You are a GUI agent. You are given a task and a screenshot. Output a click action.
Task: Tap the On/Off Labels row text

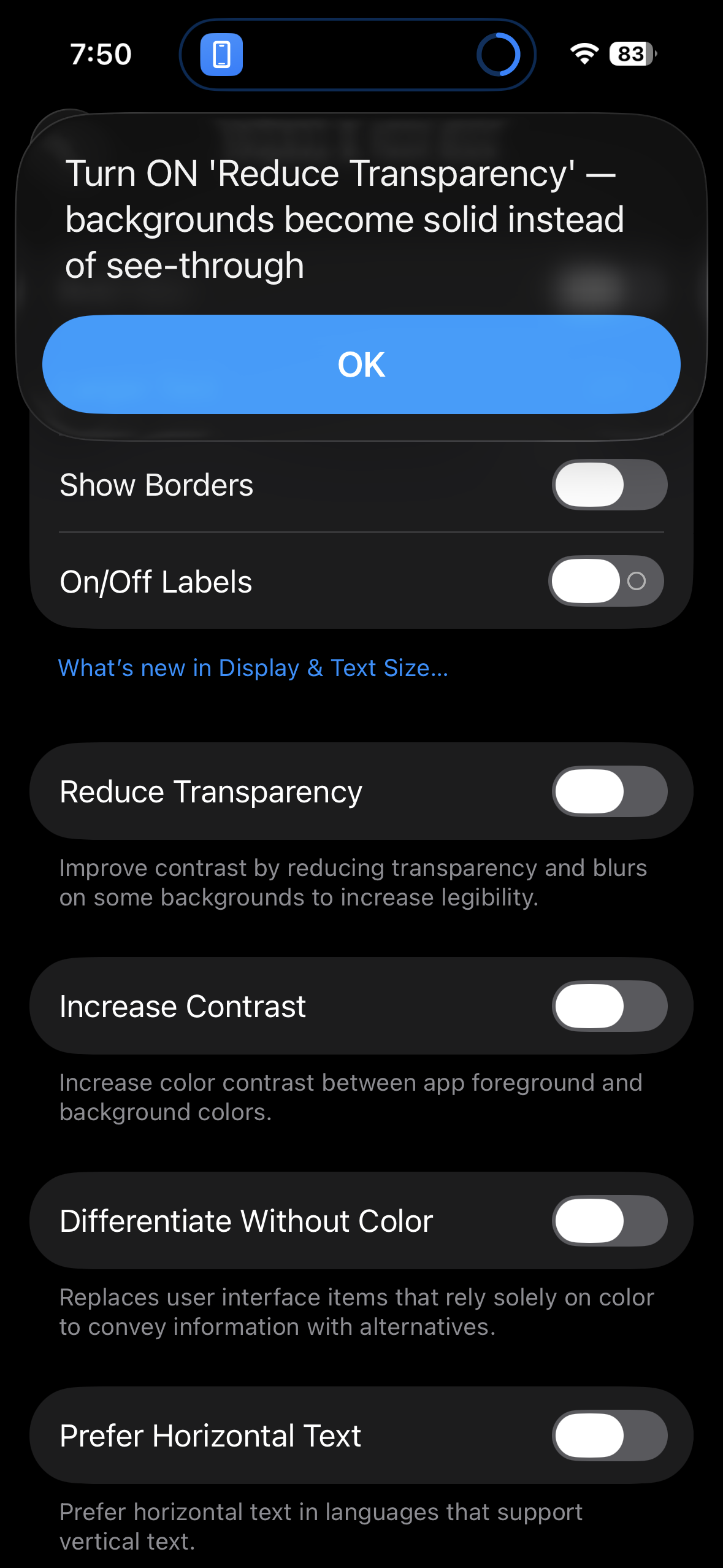[155, 582]
